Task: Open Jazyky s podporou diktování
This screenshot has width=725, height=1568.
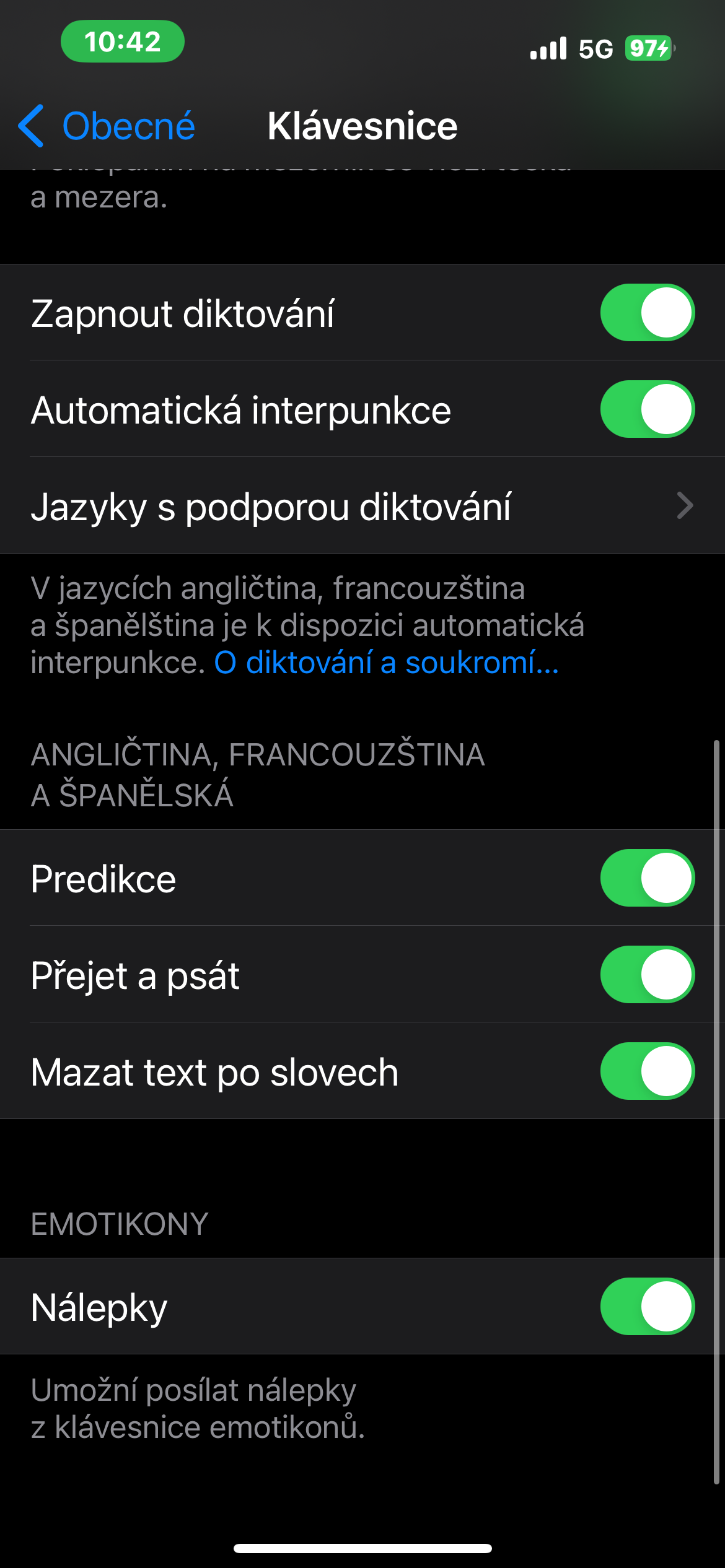Action: click(362, 506)
